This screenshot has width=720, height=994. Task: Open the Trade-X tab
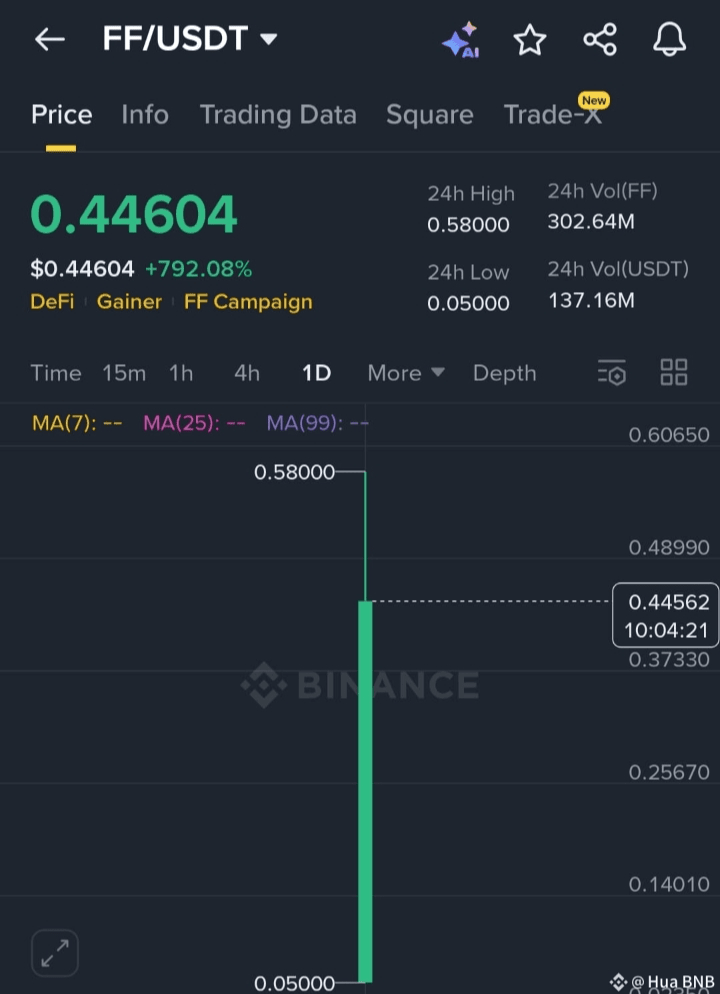click(553, 115)
